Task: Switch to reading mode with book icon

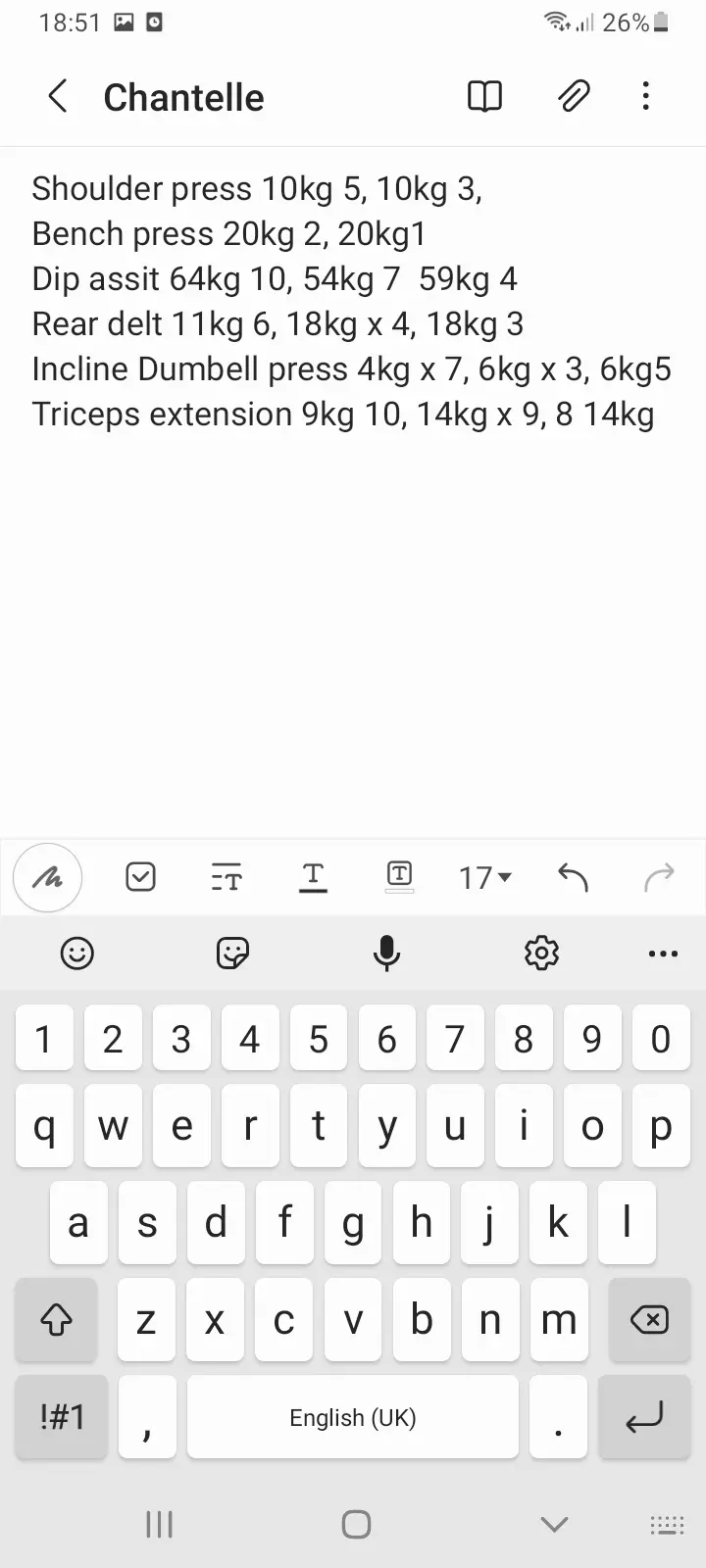Action: 484,97
